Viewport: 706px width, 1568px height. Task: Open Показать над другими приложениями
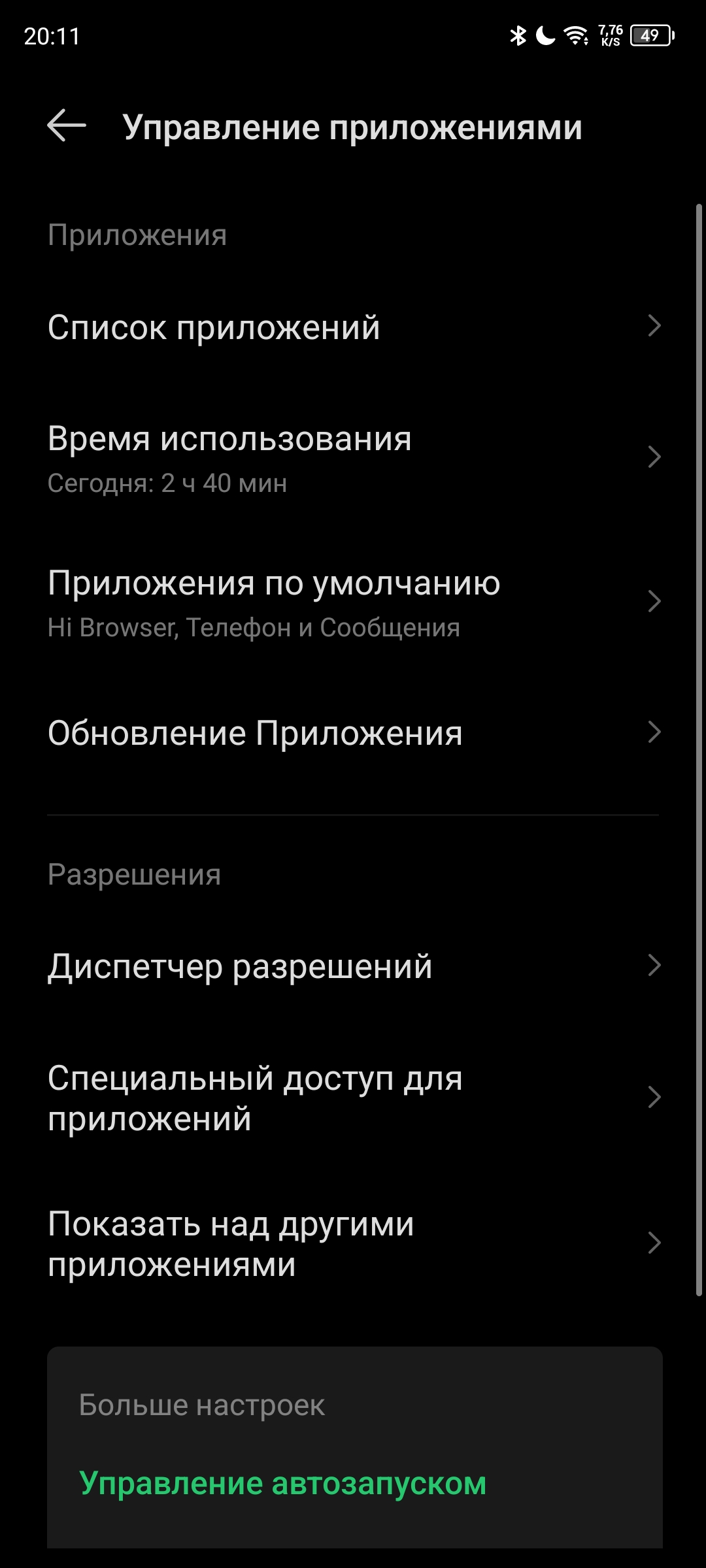coord(353,1243)
